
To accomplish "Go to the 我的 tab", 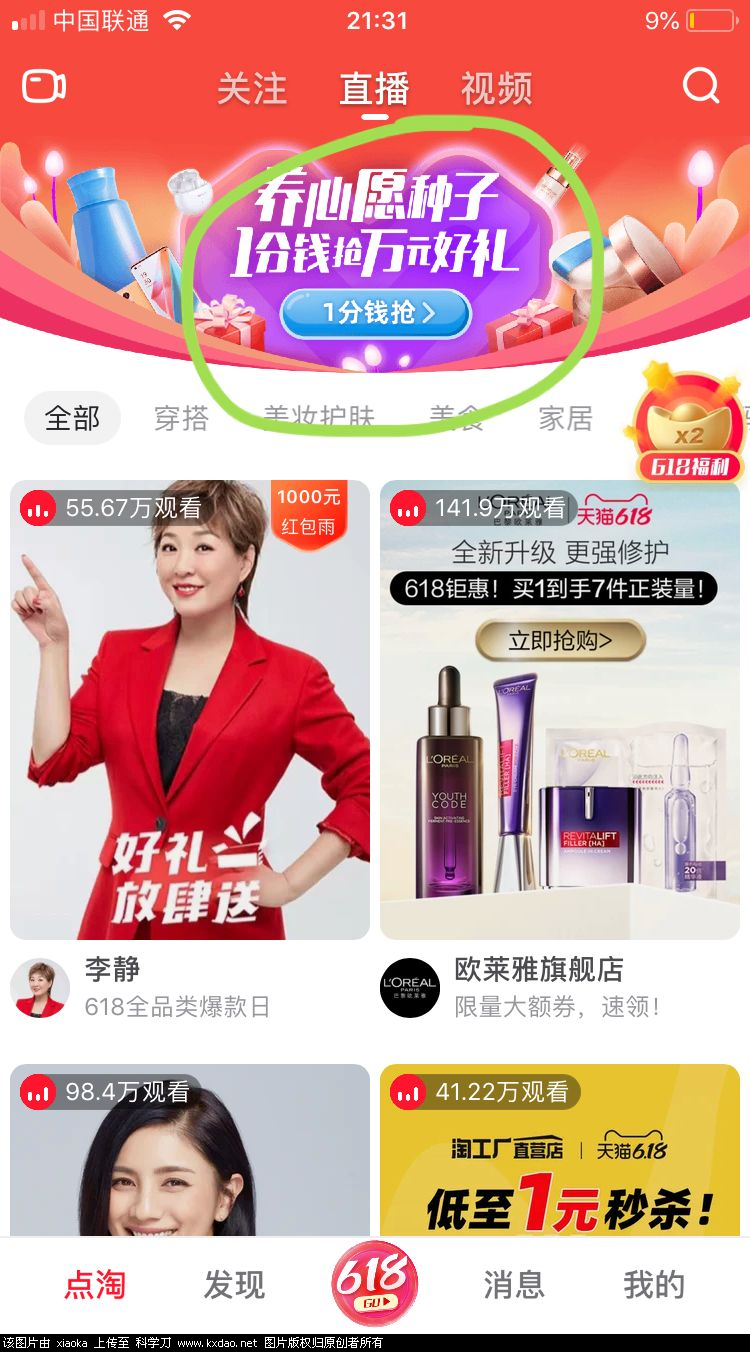I will point(654,1285).
